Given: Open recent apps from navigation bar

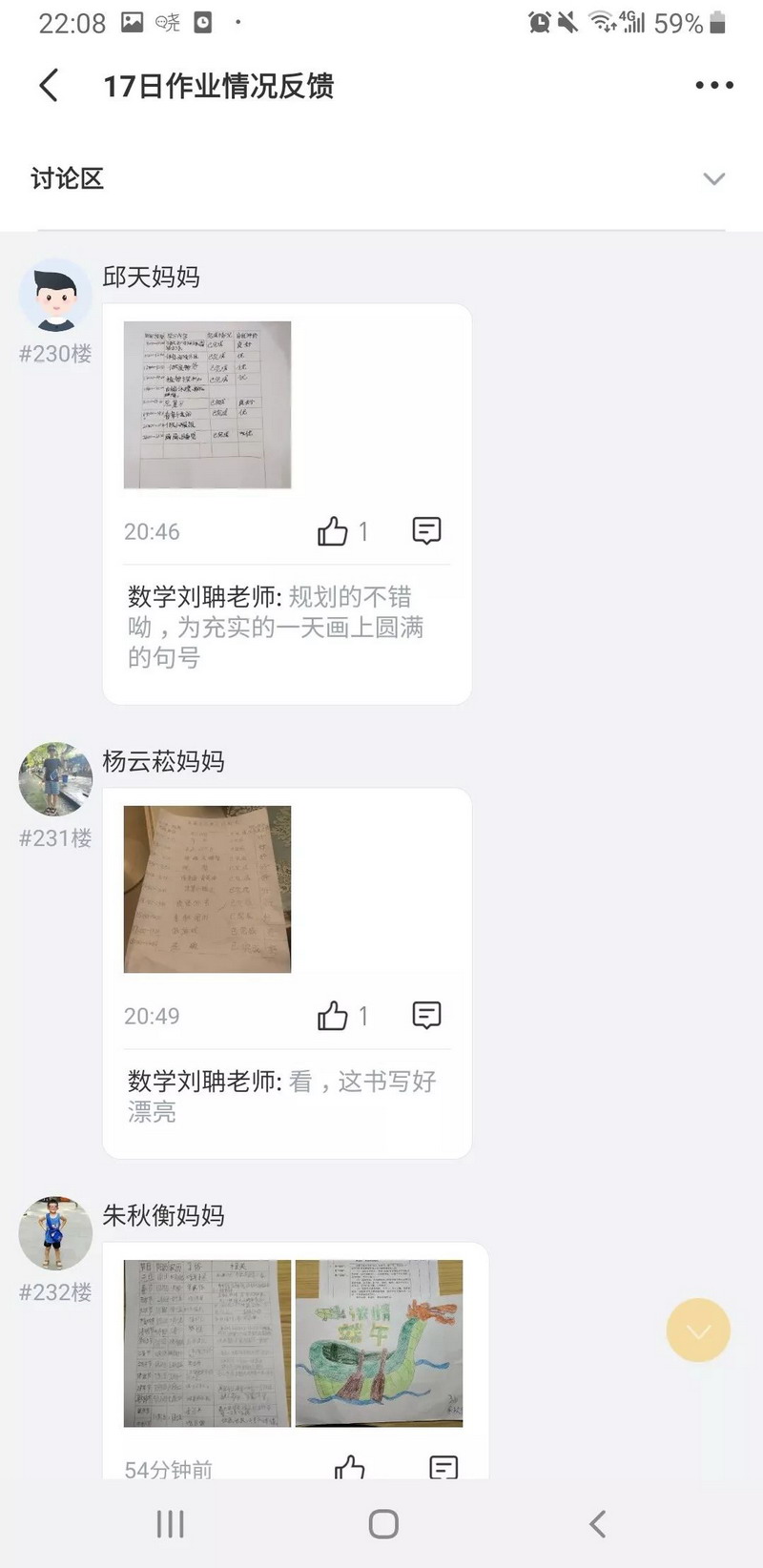Looking at the screenshot, I should [171, 1524].
